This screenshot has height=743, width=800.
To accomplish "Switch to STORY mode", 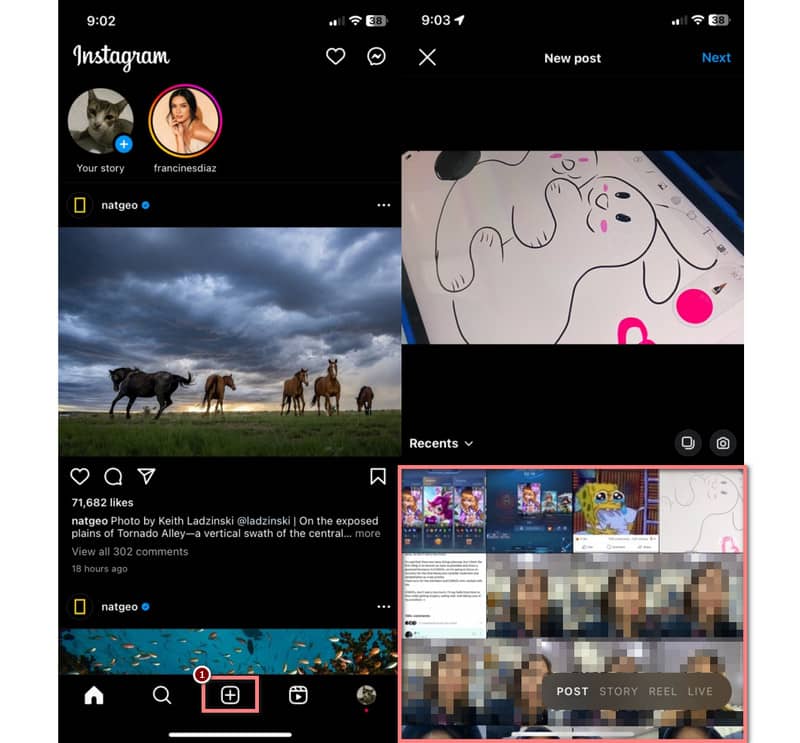I will (x=618, y=691).
